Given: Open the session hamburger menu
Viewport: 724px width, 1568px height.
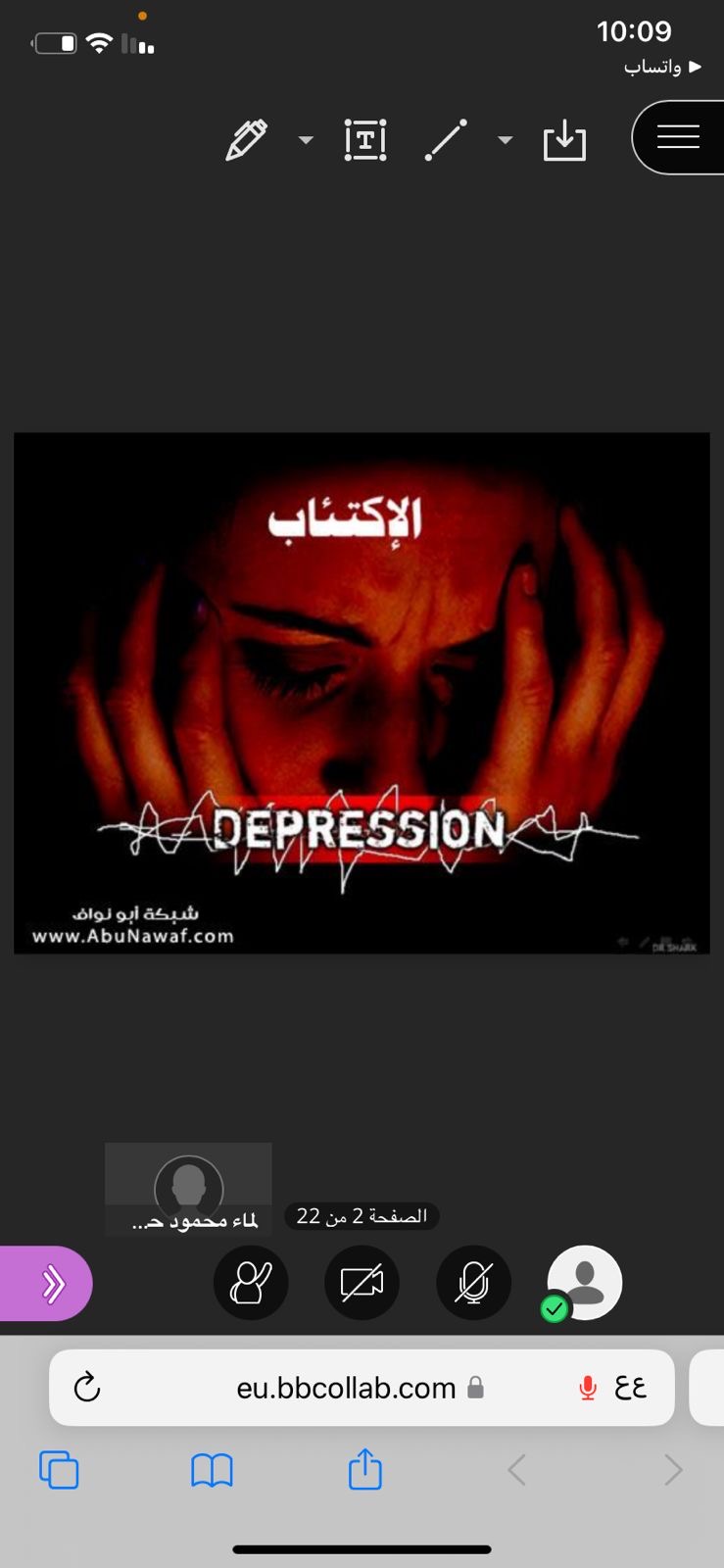Looking at the screenshot, I should pos(678,137).
